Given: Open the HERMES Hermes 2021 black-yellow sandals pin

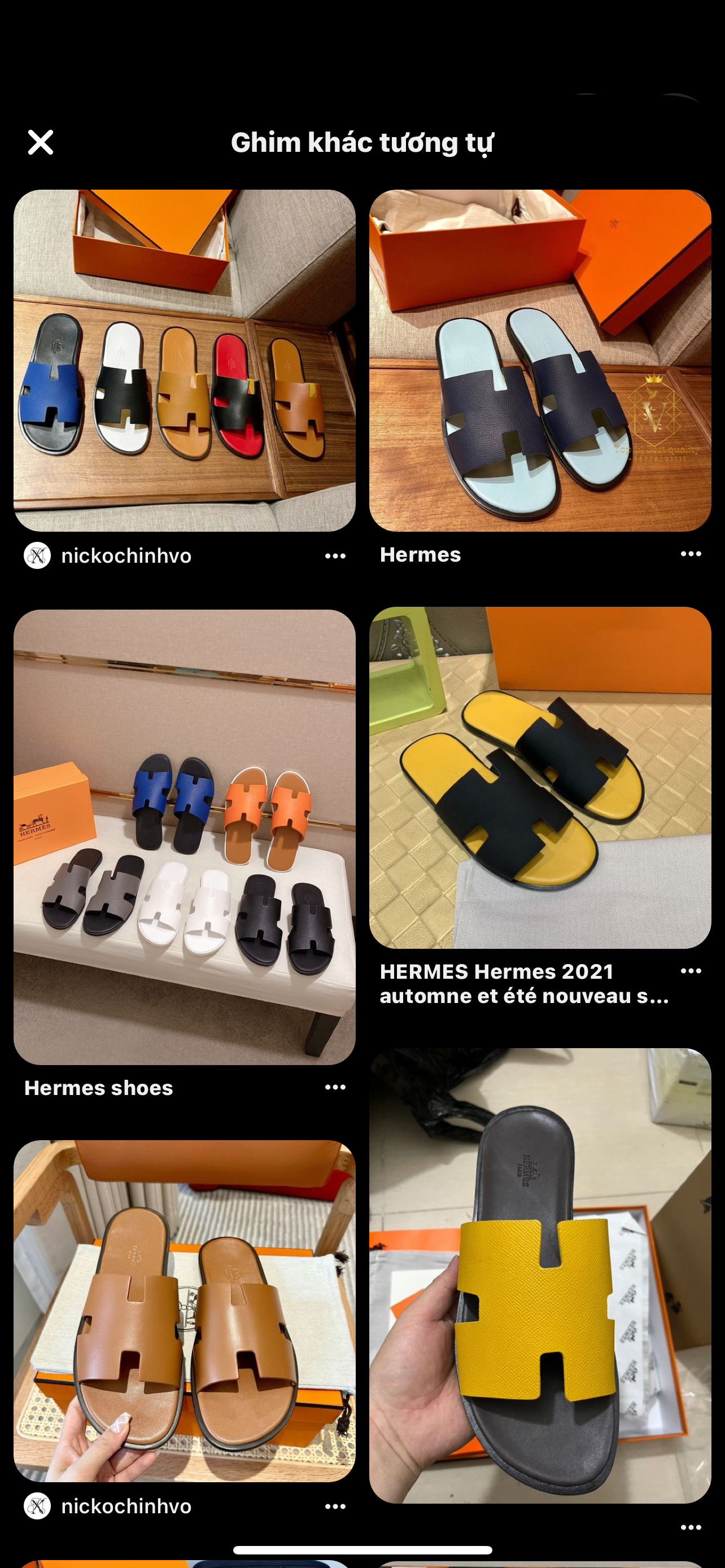Looking at the screenshot, I should (540, 778).
